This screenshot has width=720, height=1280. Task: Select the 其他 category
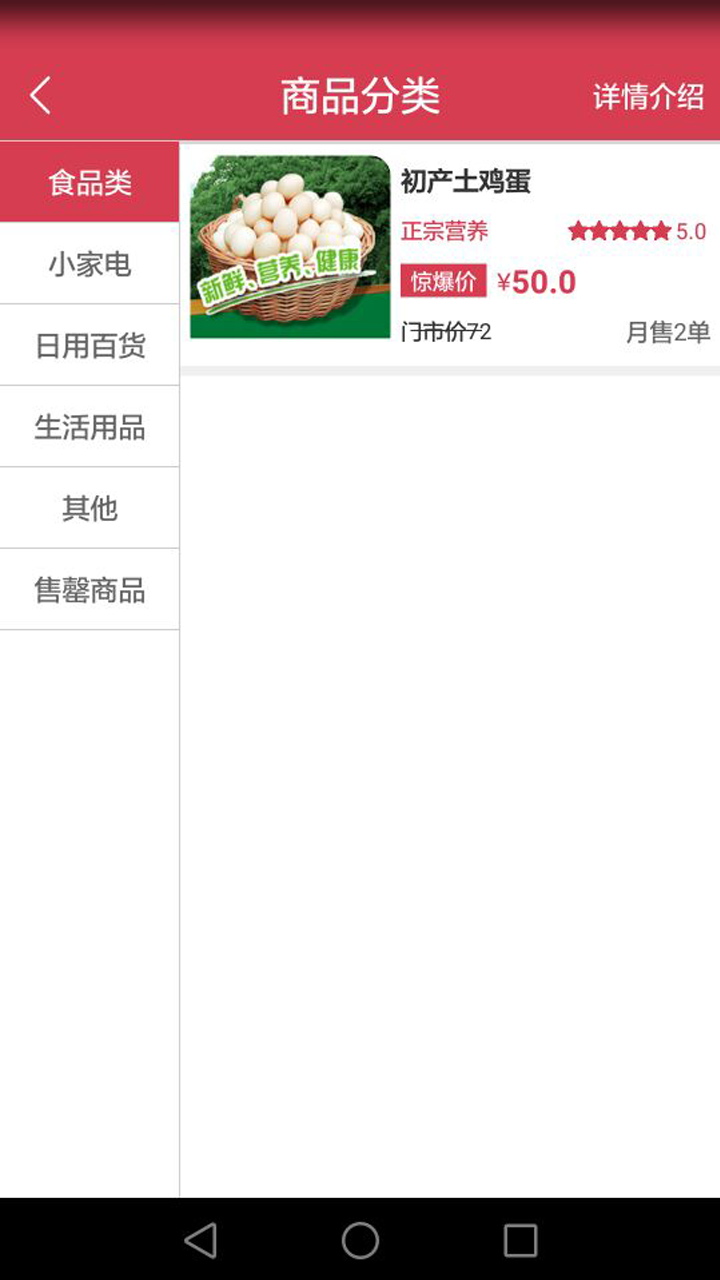(x=90, y=509)
